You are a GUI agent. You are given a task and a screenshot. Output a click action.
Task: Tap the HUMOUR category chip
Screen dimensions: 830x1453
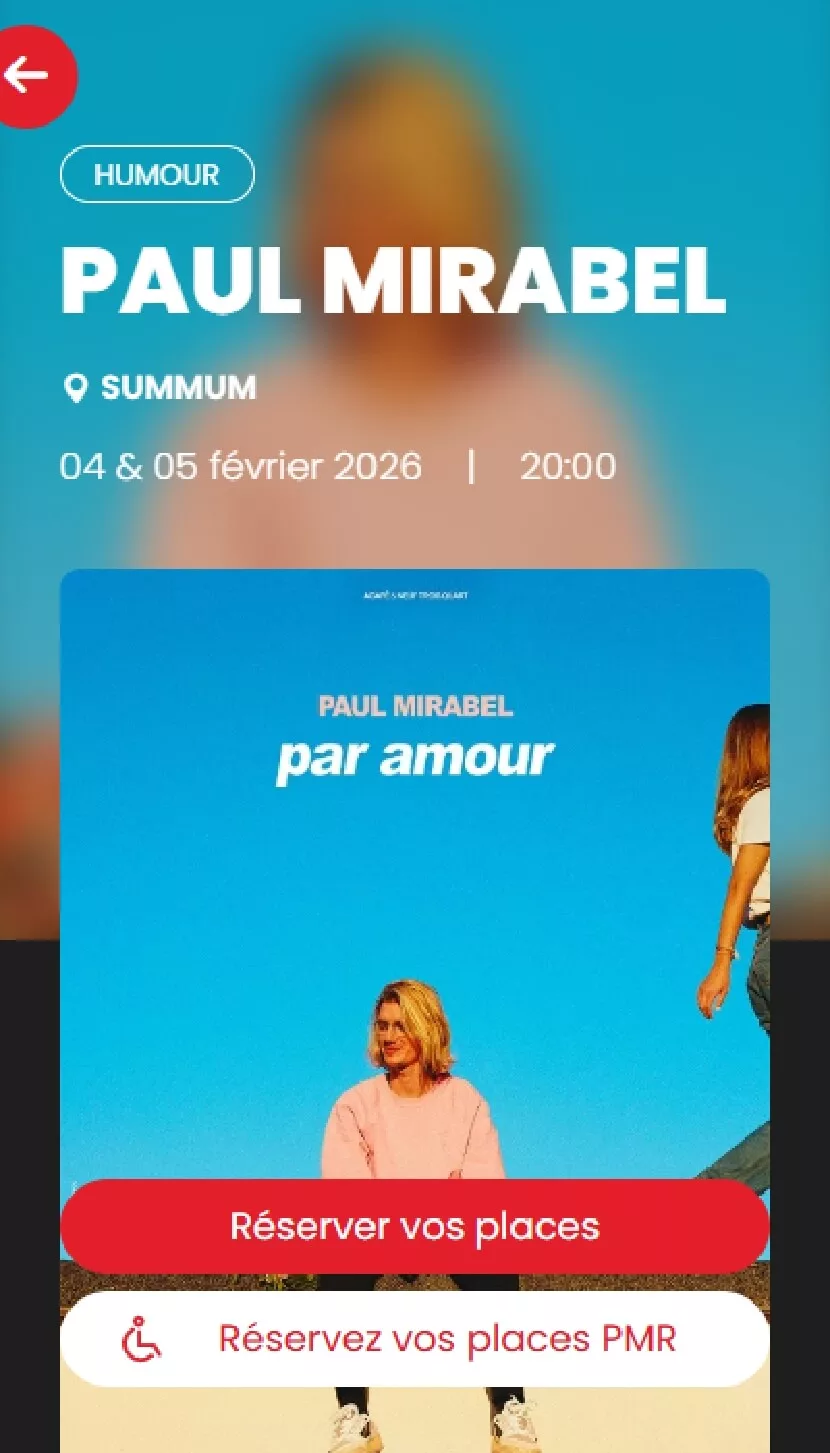[157, 174]
